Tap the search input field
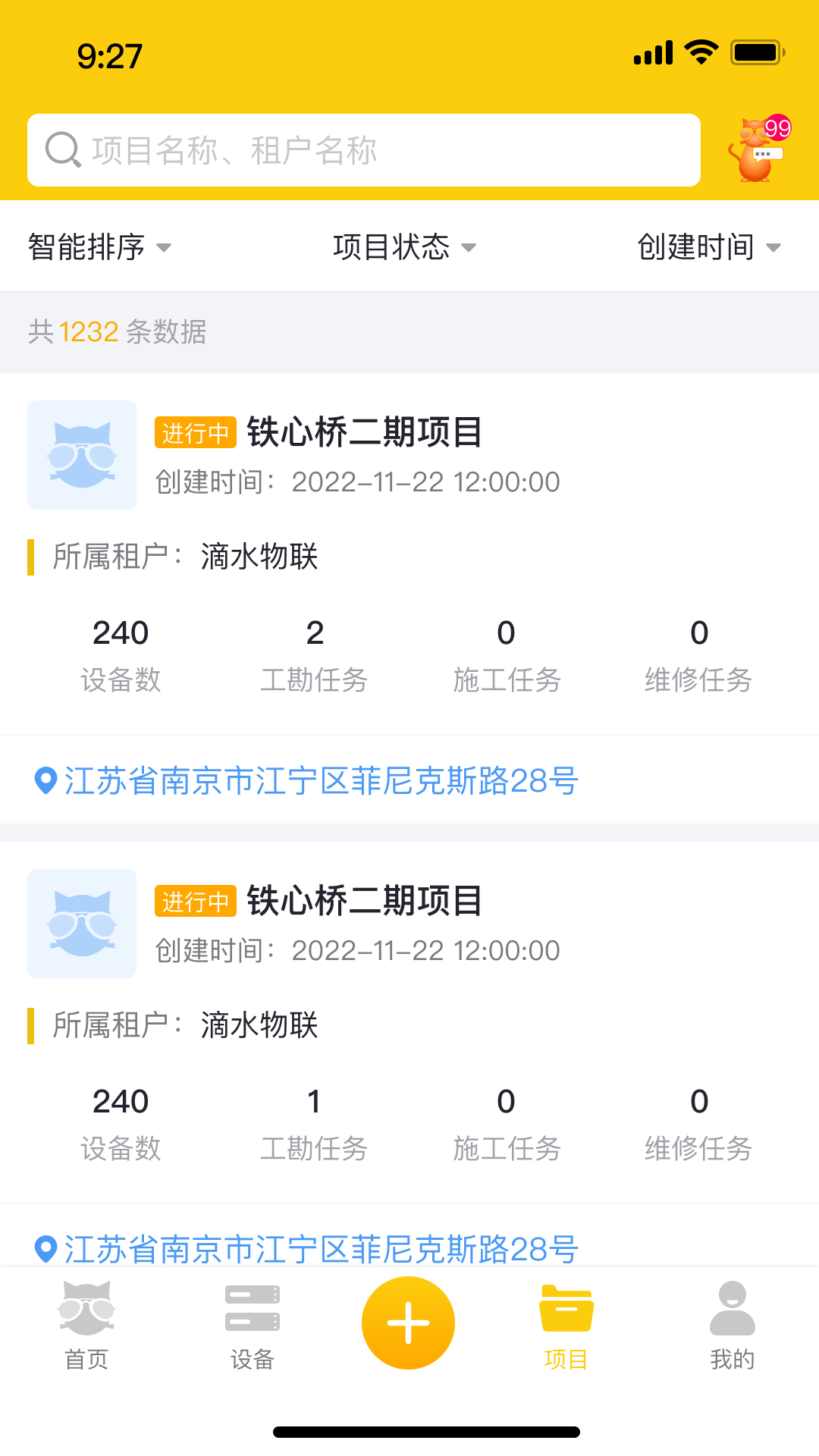This screenshot has height=1456, width=819. (x=364, y=149)
